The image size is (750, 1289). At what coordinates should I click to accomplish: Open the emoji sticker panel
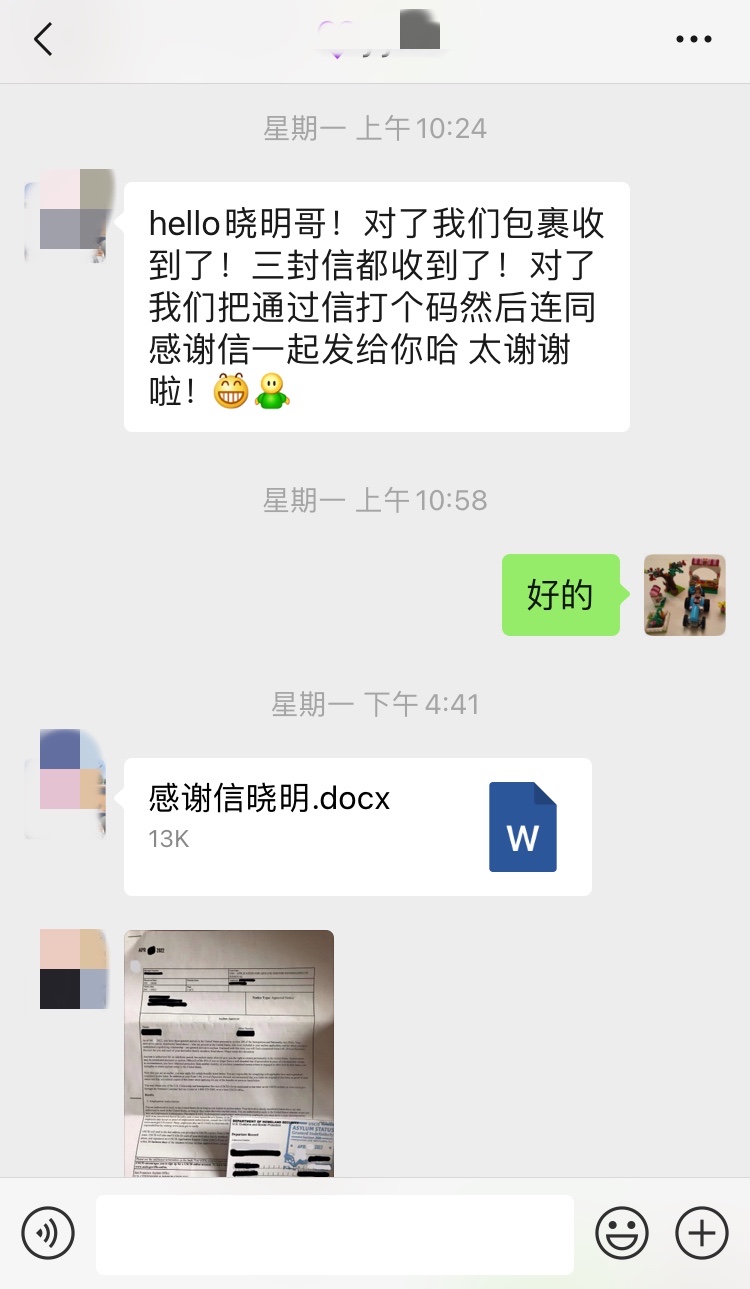coord(622,1233)
